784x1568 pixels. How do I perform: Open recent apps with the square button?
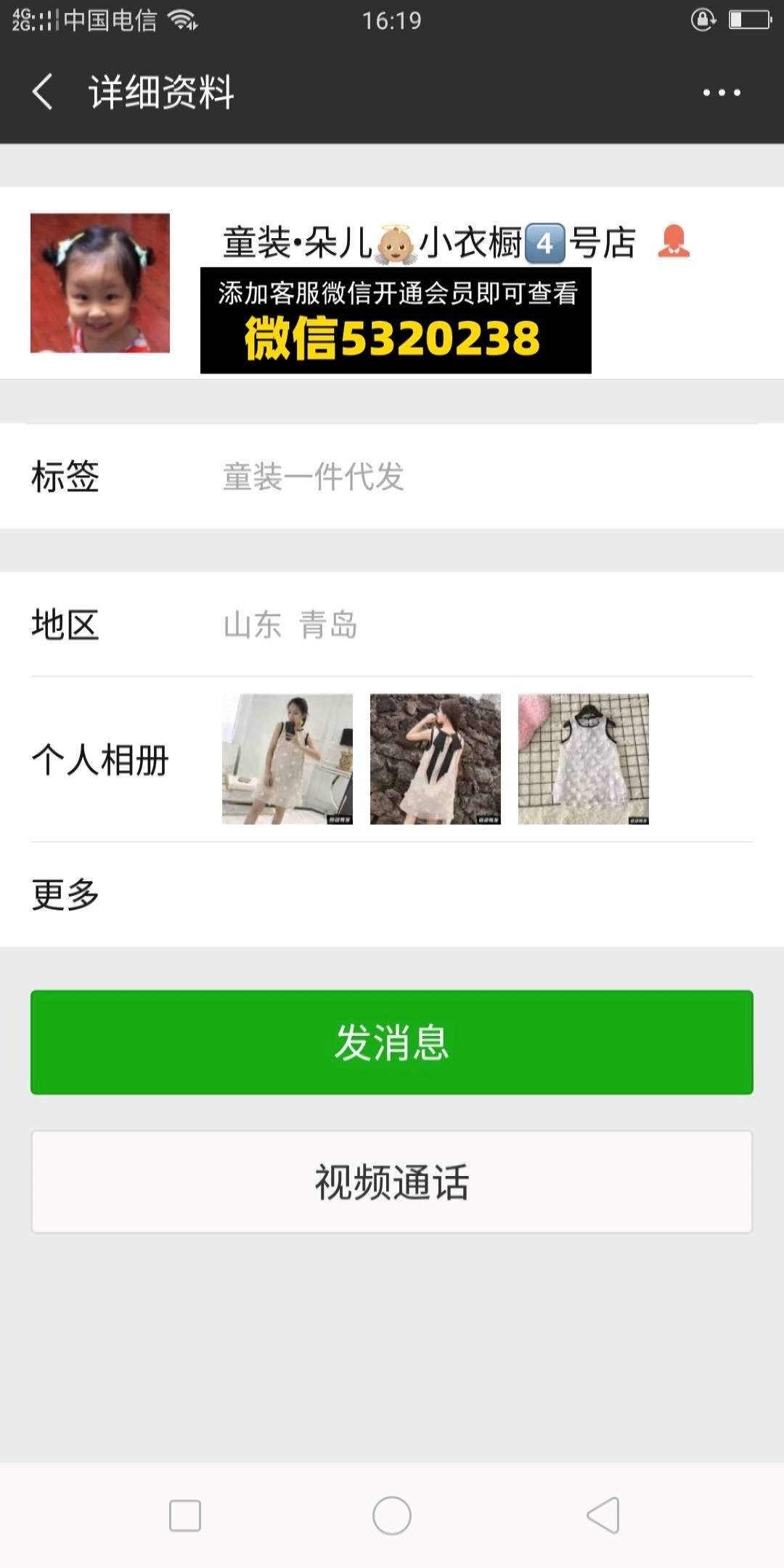click(x=185, y=1516)
